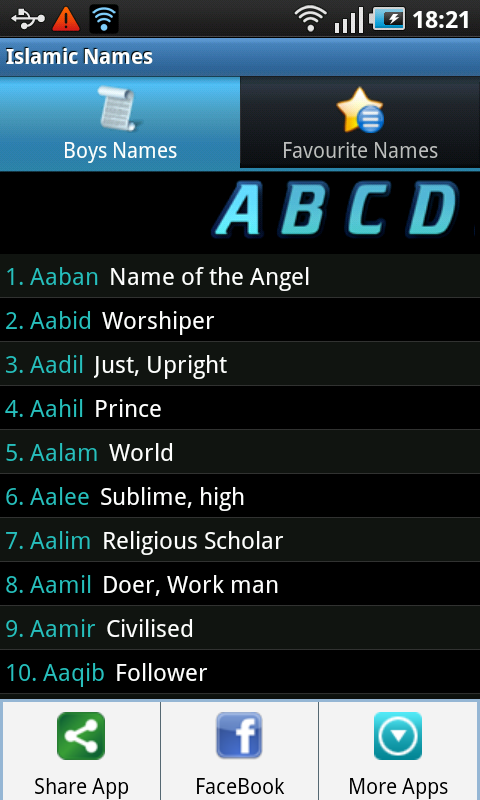Open the name Aabid

point(240,321)
